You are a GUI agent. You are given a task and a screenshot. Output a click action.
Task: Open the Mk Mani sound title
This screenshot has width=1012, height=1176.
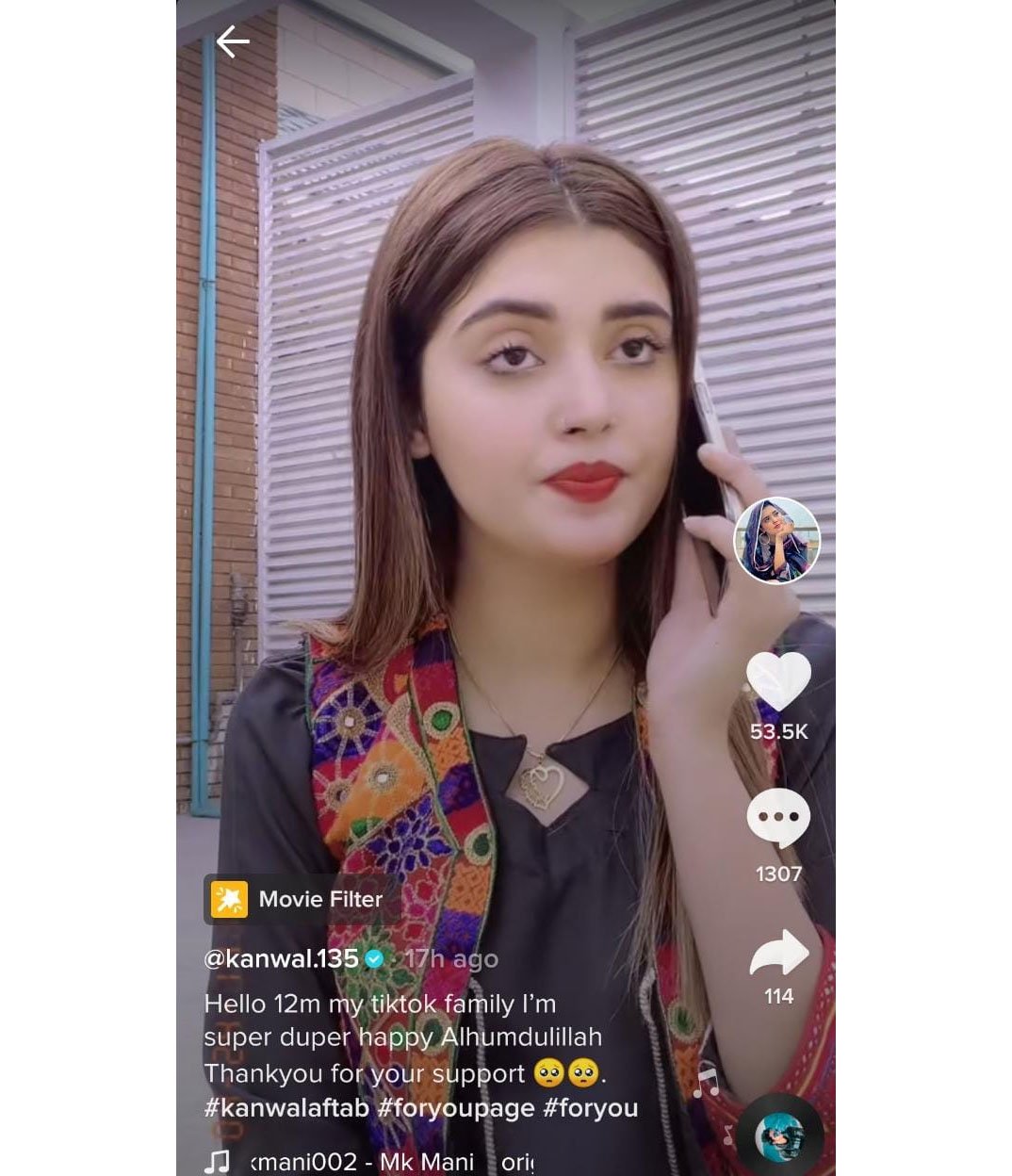367,1161
